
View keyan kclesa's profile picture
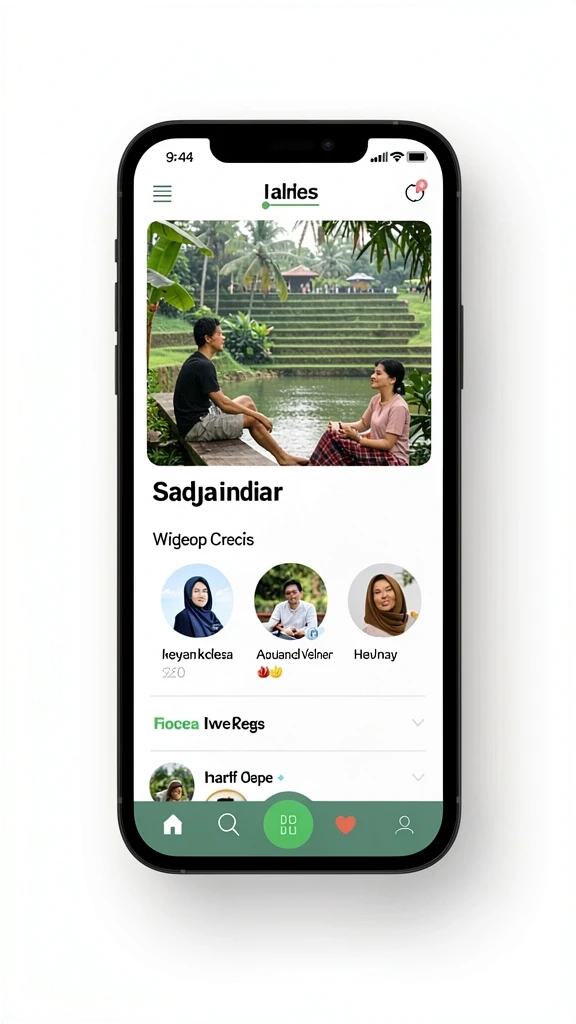197,600
